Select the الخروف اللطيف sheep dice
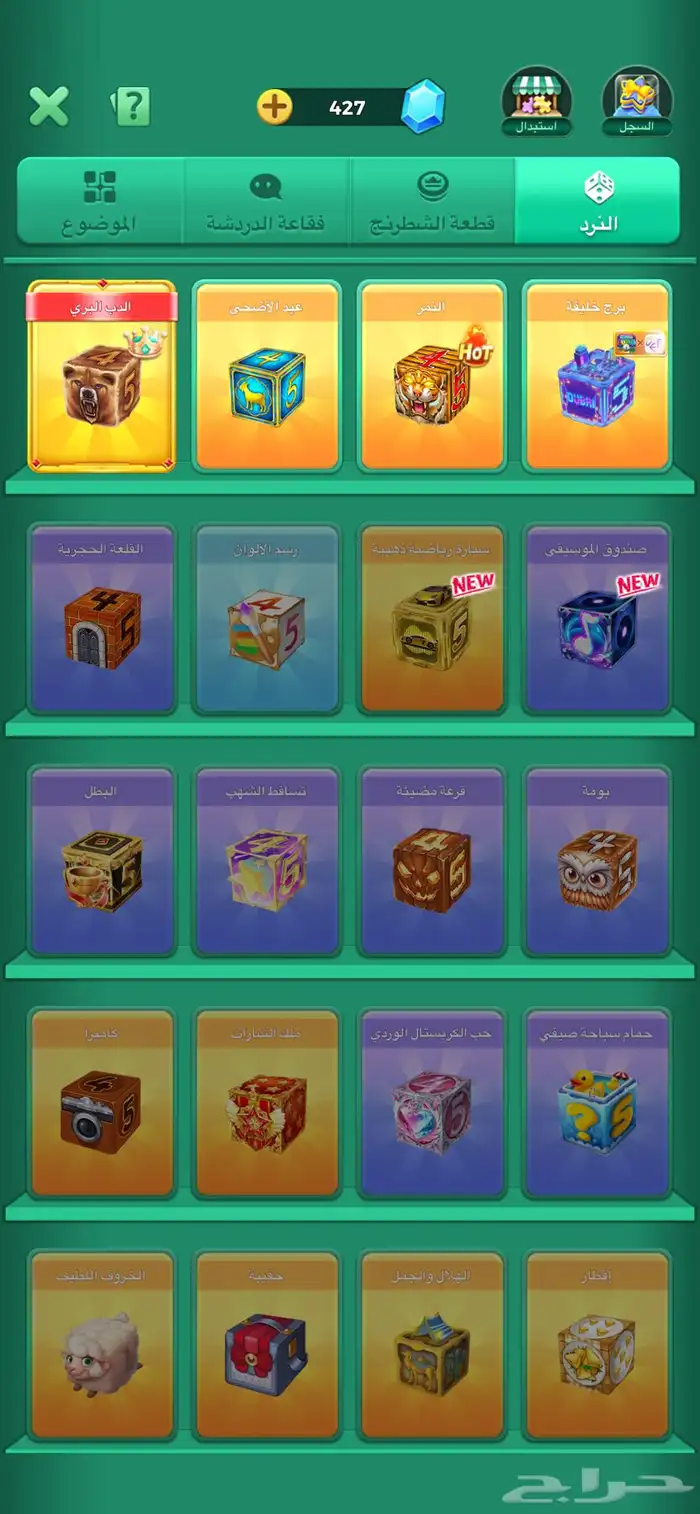Image resolution: width=700 pixels, height=1514 pixels. coord(102,1346)
